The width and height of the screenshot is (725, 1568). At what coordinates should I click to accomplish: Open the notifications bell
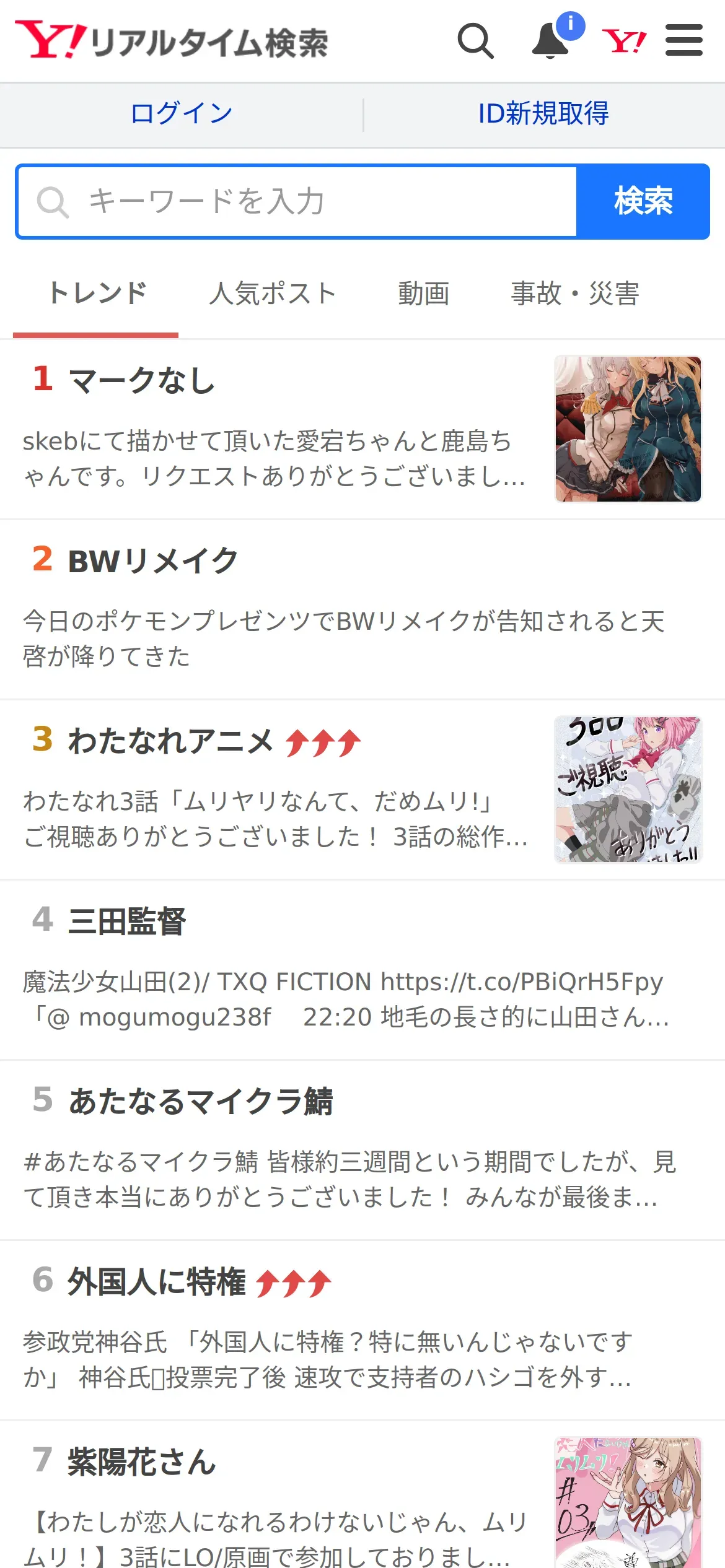pos(551,41)
